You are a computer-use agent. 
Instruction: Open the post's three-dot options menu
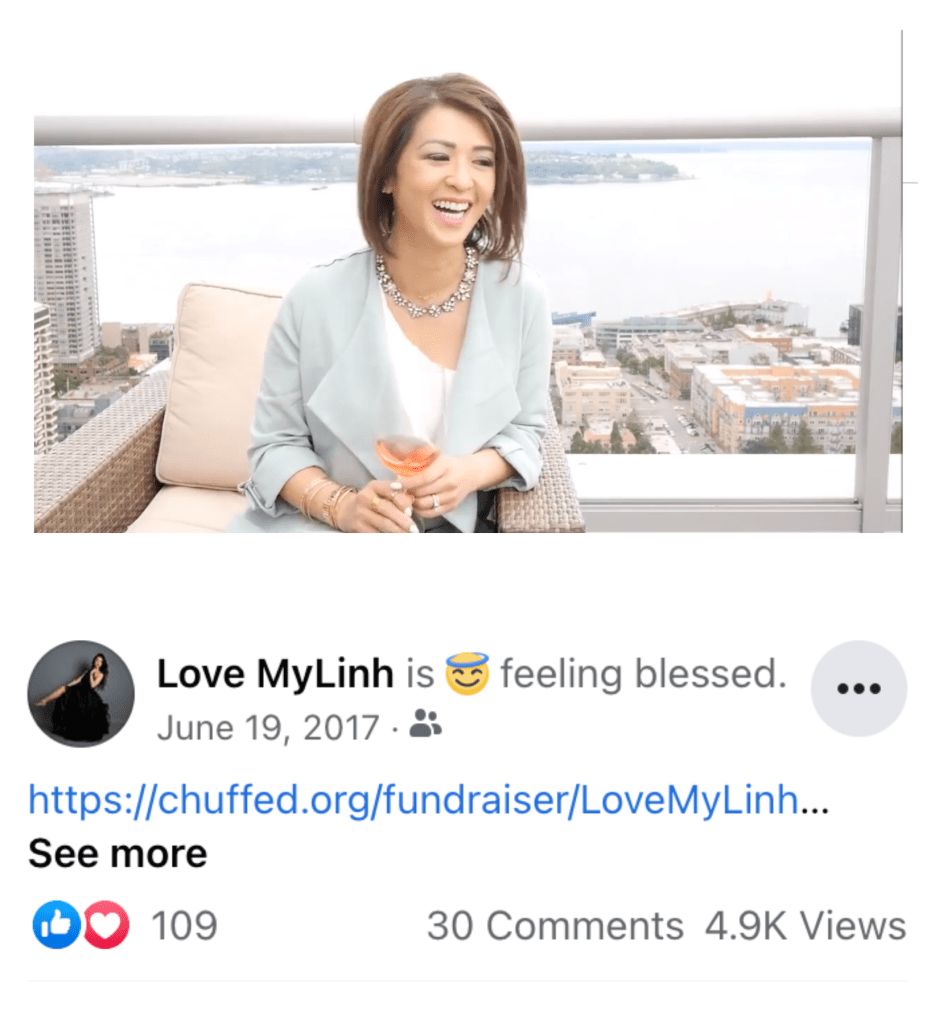[x=858, y=689]
